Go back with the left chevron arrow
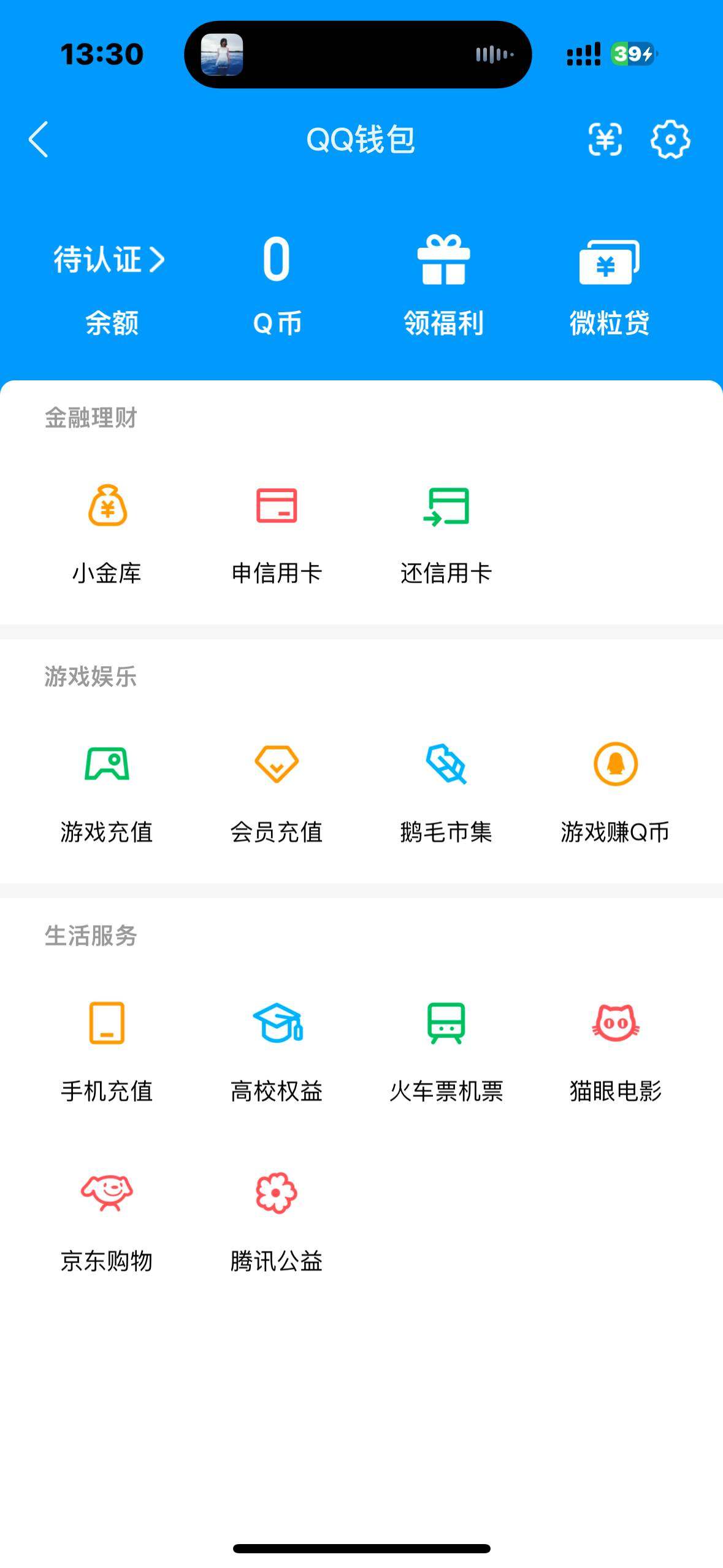723x1568 pixels. click(38, 140)
